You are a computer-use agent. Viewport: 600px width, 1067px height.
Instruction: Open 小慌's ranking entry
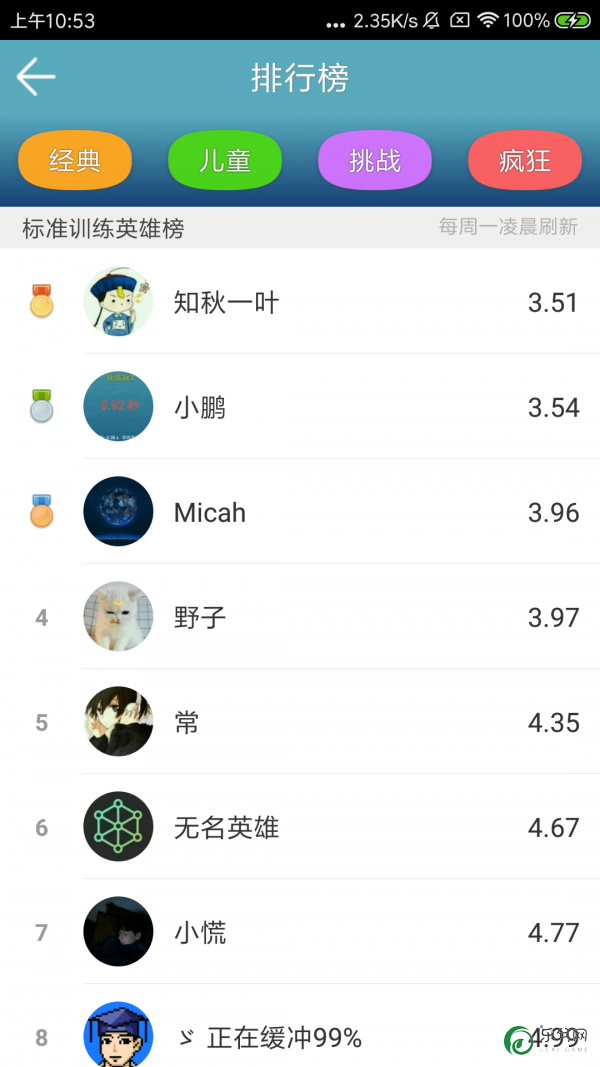300,931
